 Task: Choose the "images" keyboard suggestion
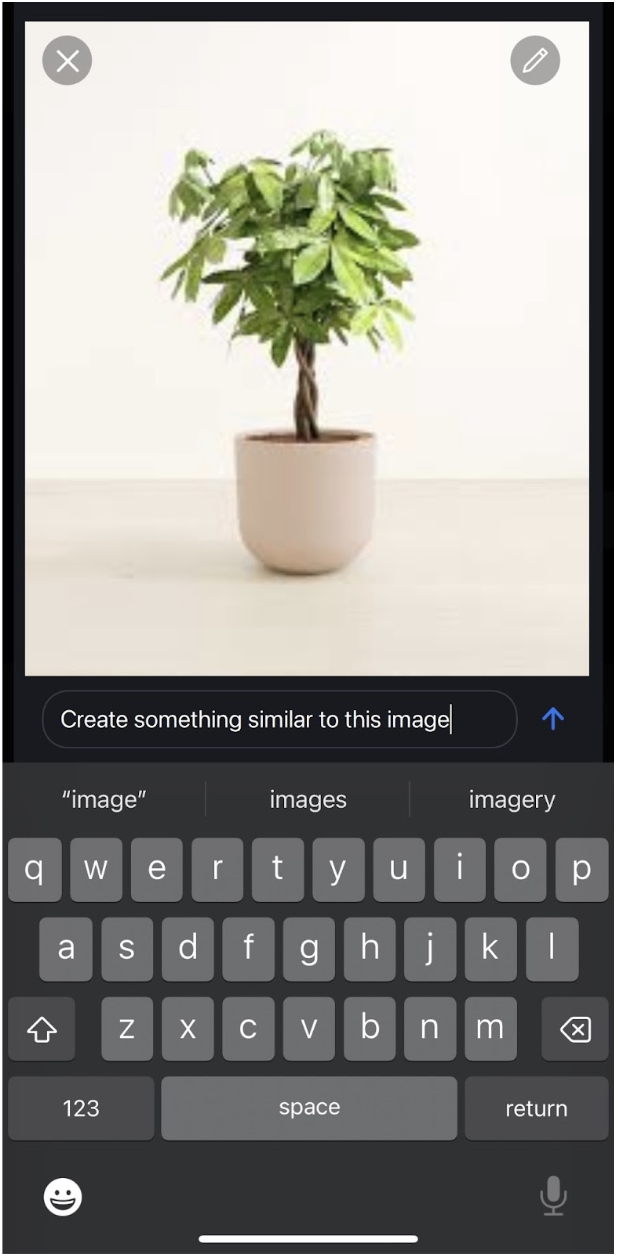308,800
